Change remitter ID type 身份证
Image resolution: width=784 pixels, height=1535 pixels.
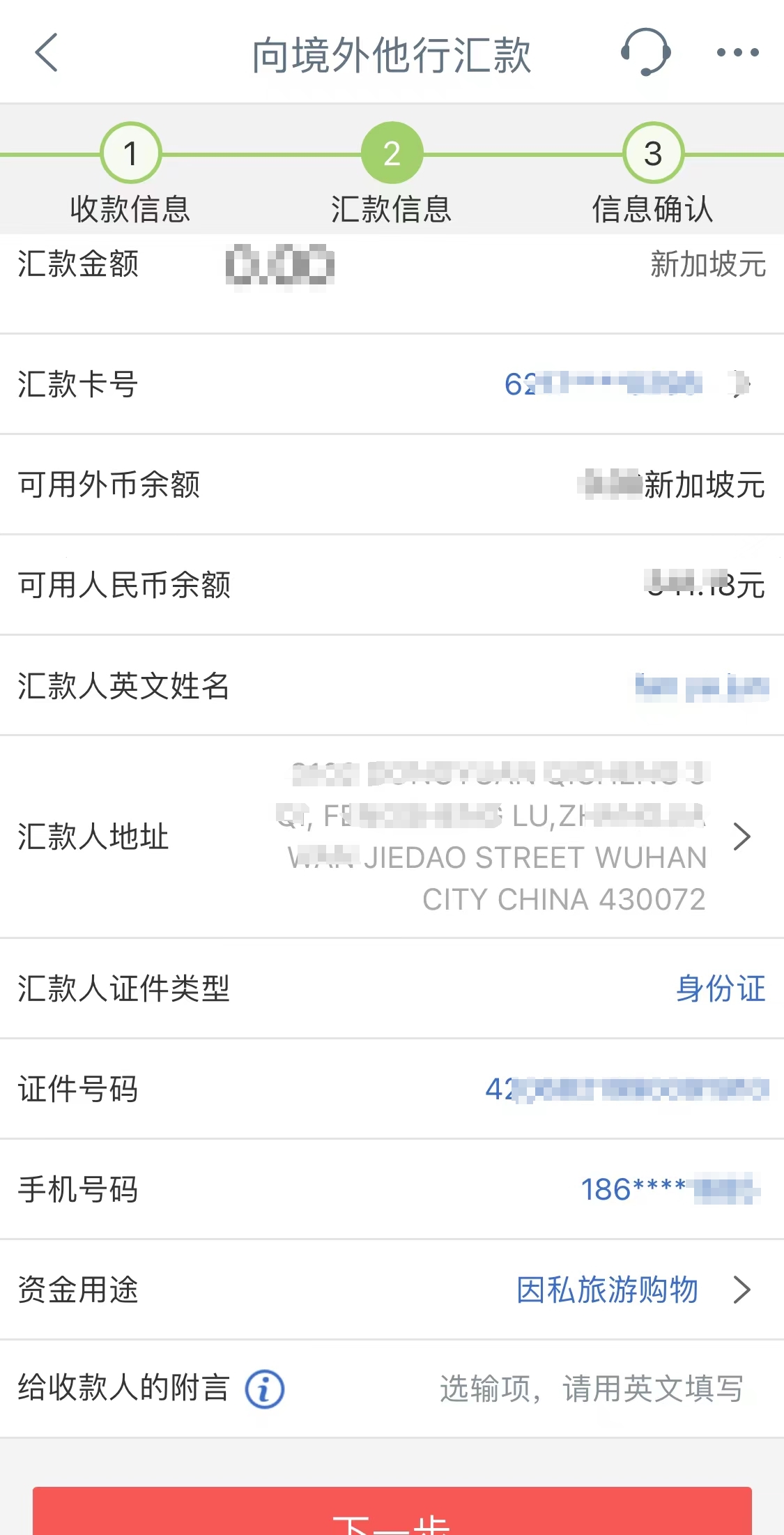click(x=720, y=988)
